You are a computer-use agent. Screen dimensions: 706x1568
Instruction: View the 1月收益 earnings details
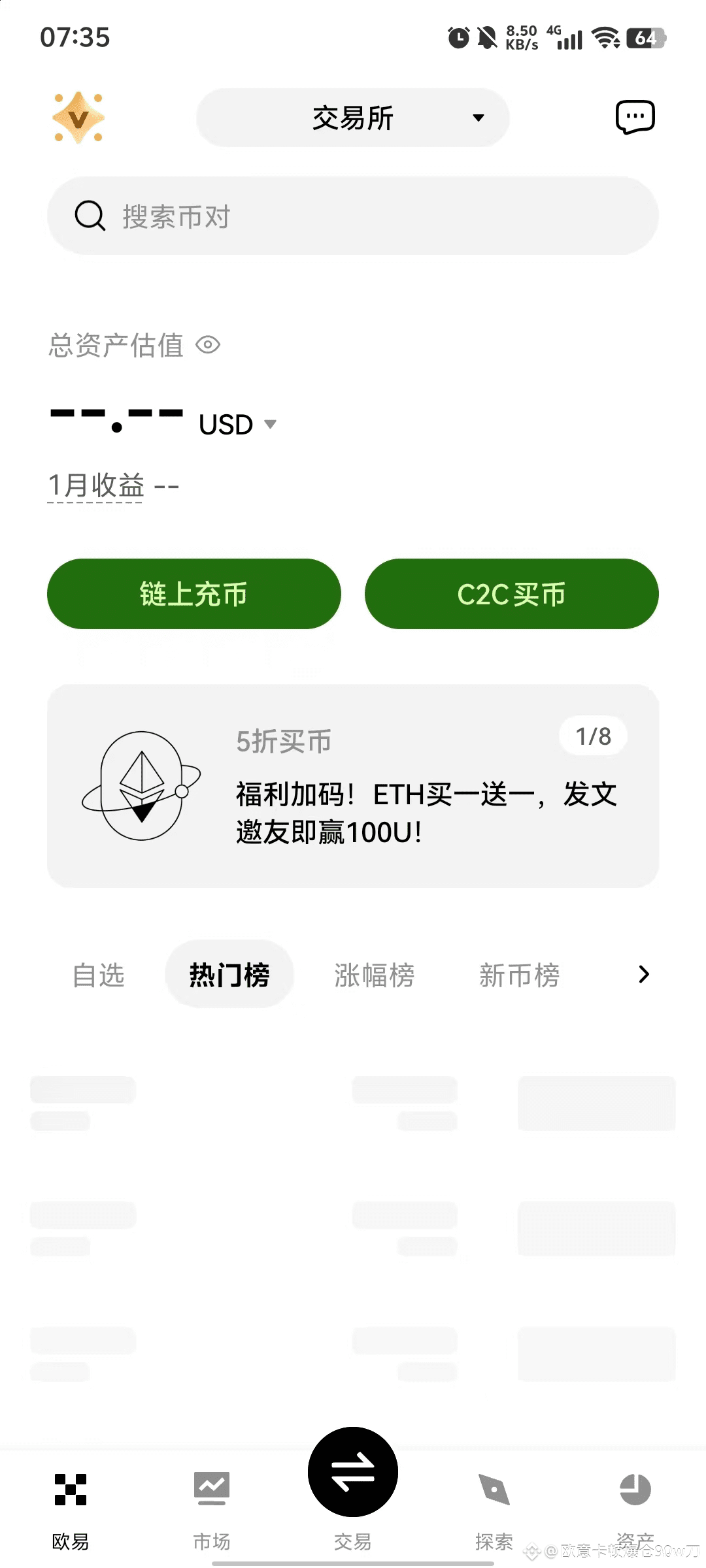click(95, 486)
